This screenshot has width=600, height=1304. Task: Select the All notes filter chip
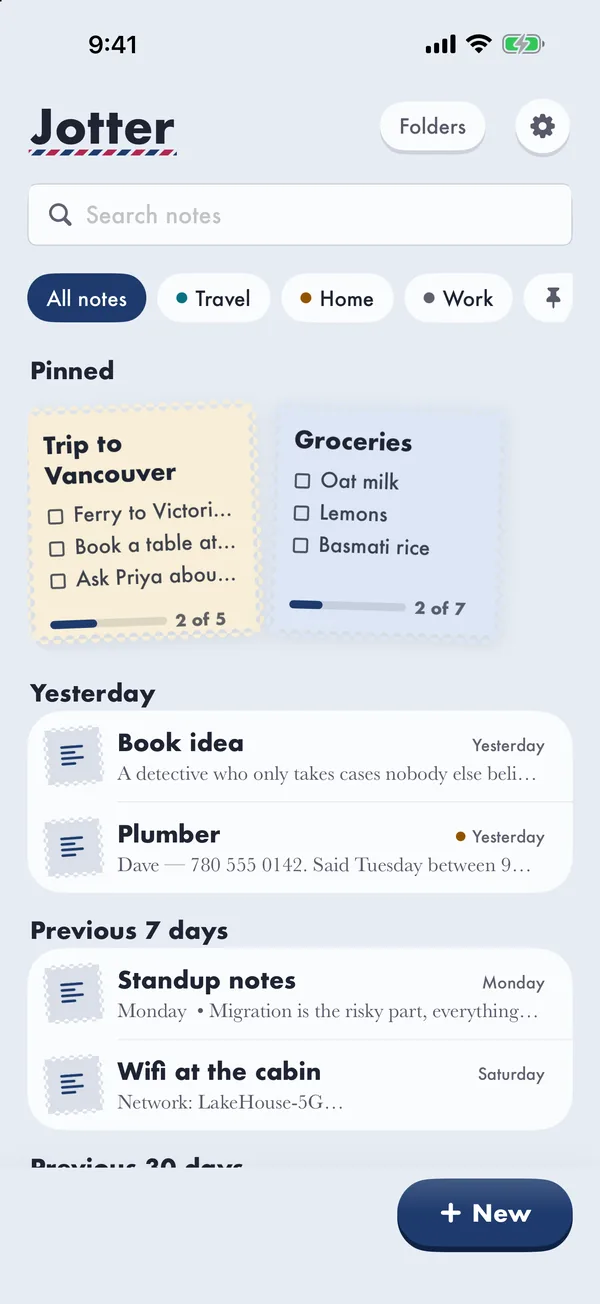[87, 298]
